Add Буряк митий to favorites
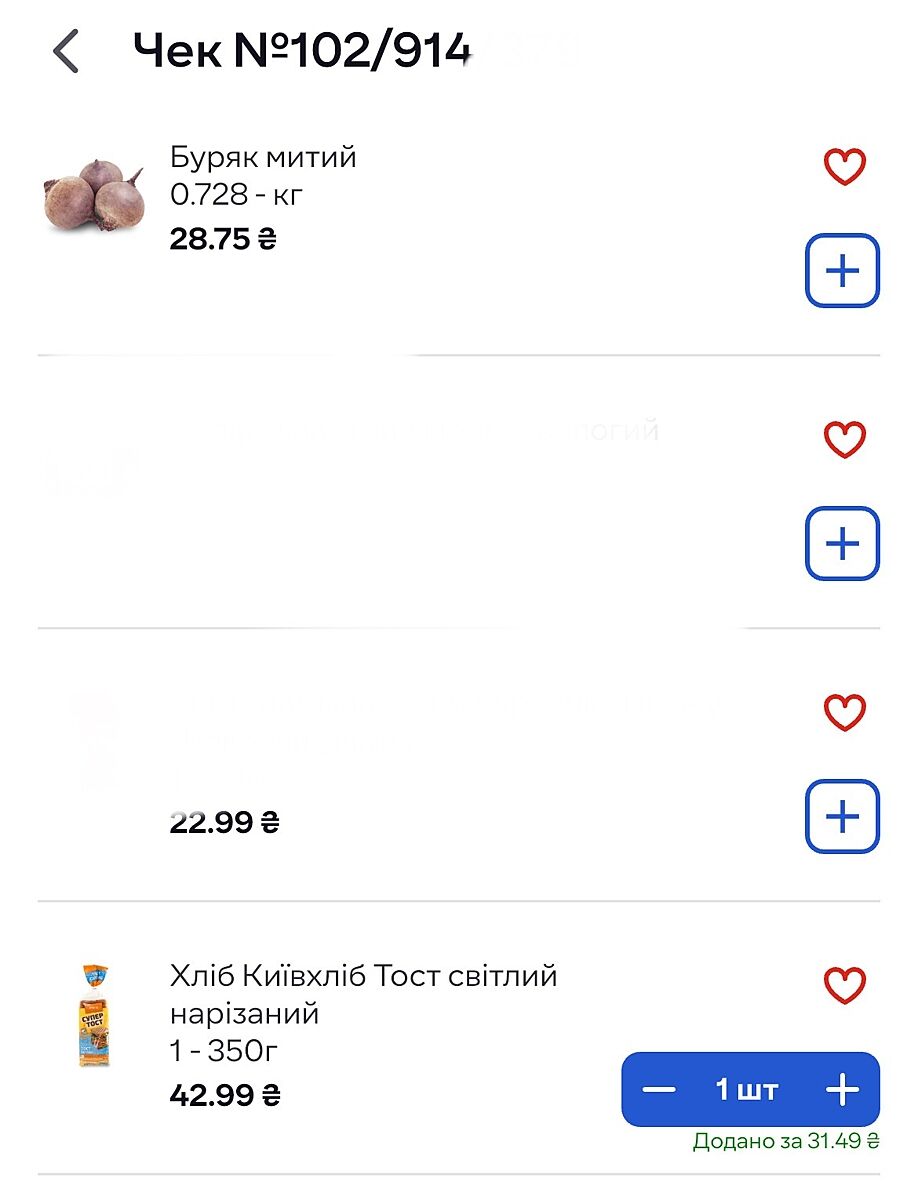 point(844,167)
